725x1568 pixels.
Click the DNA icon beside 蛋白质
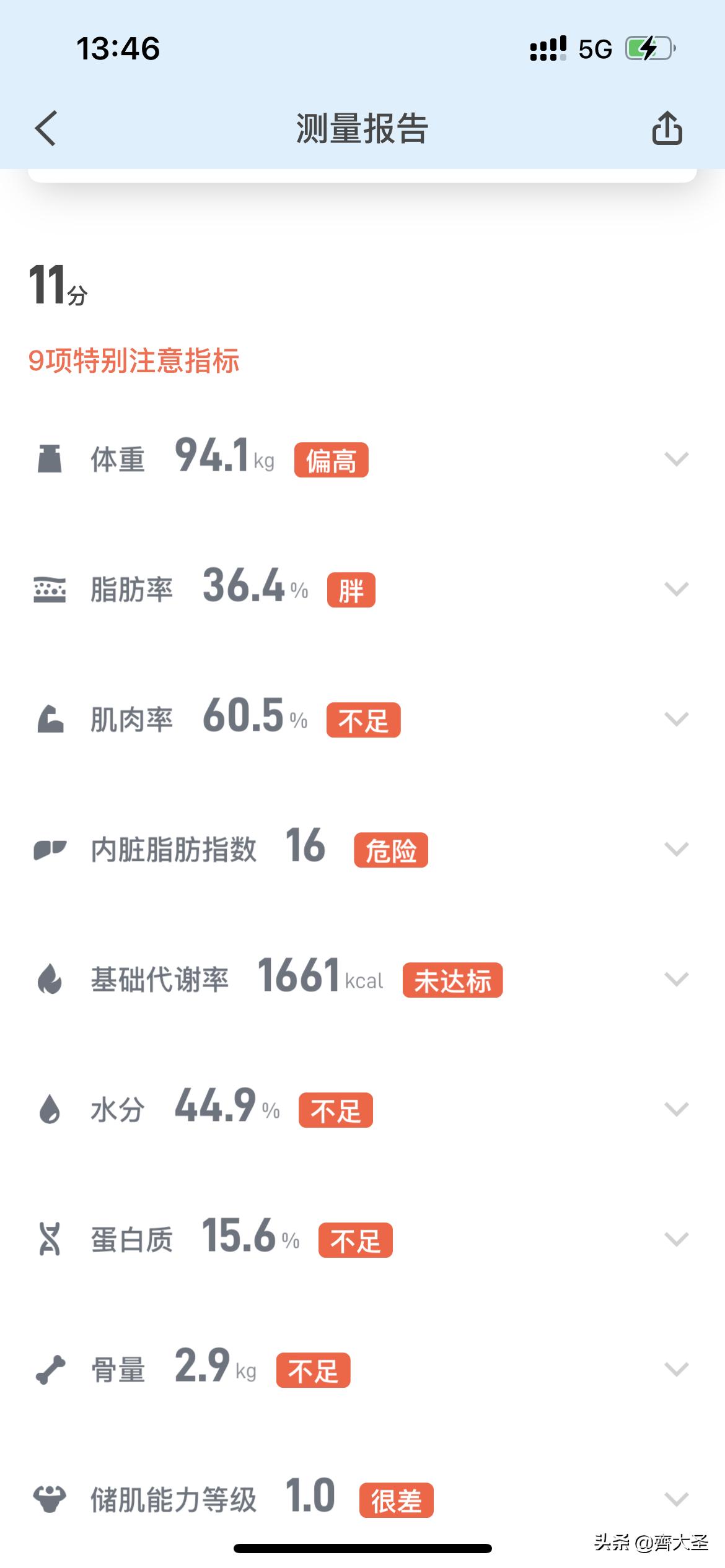(x=51, y=1239)
